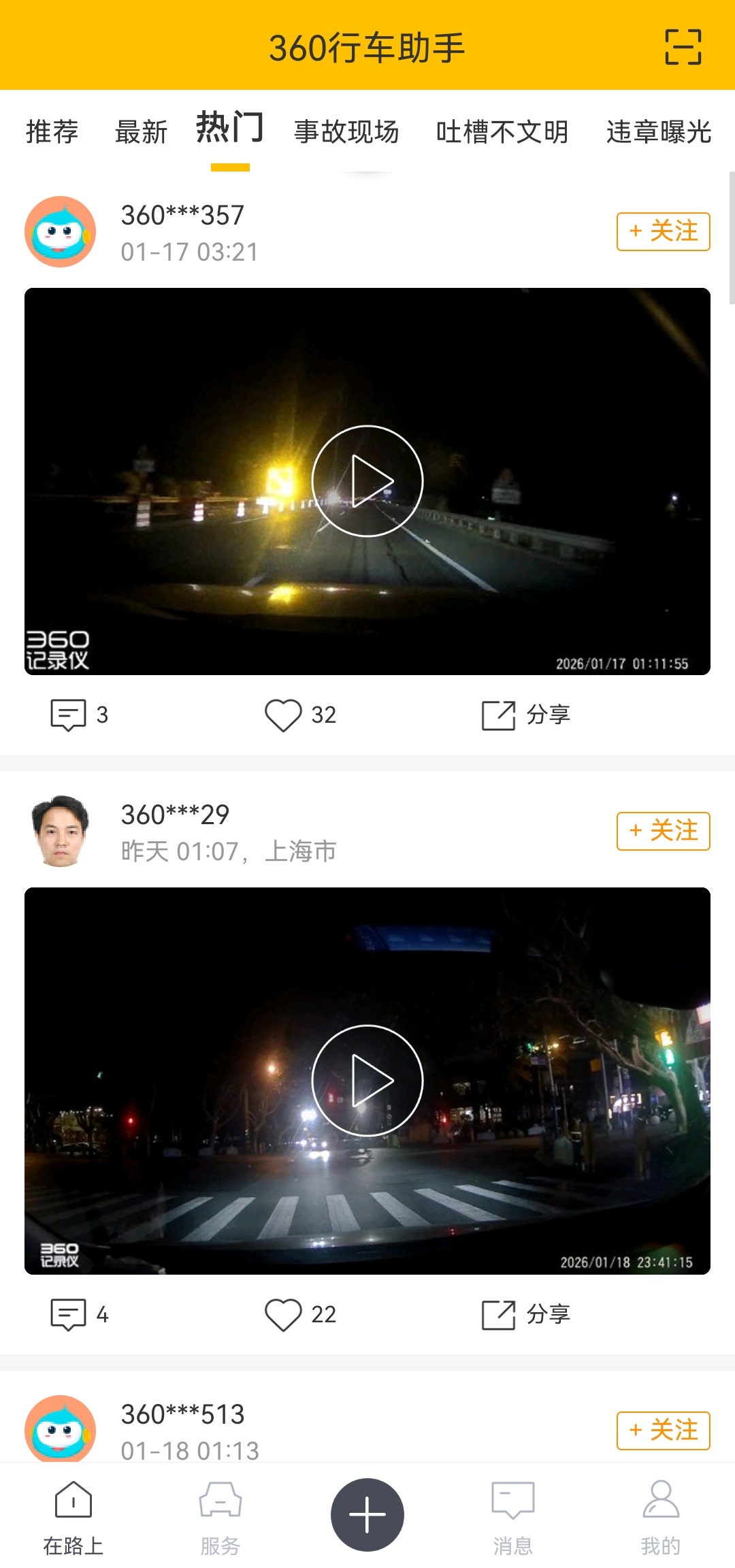Switch to the 最新 tab
735x1568 pixels.
coord(141,131)
